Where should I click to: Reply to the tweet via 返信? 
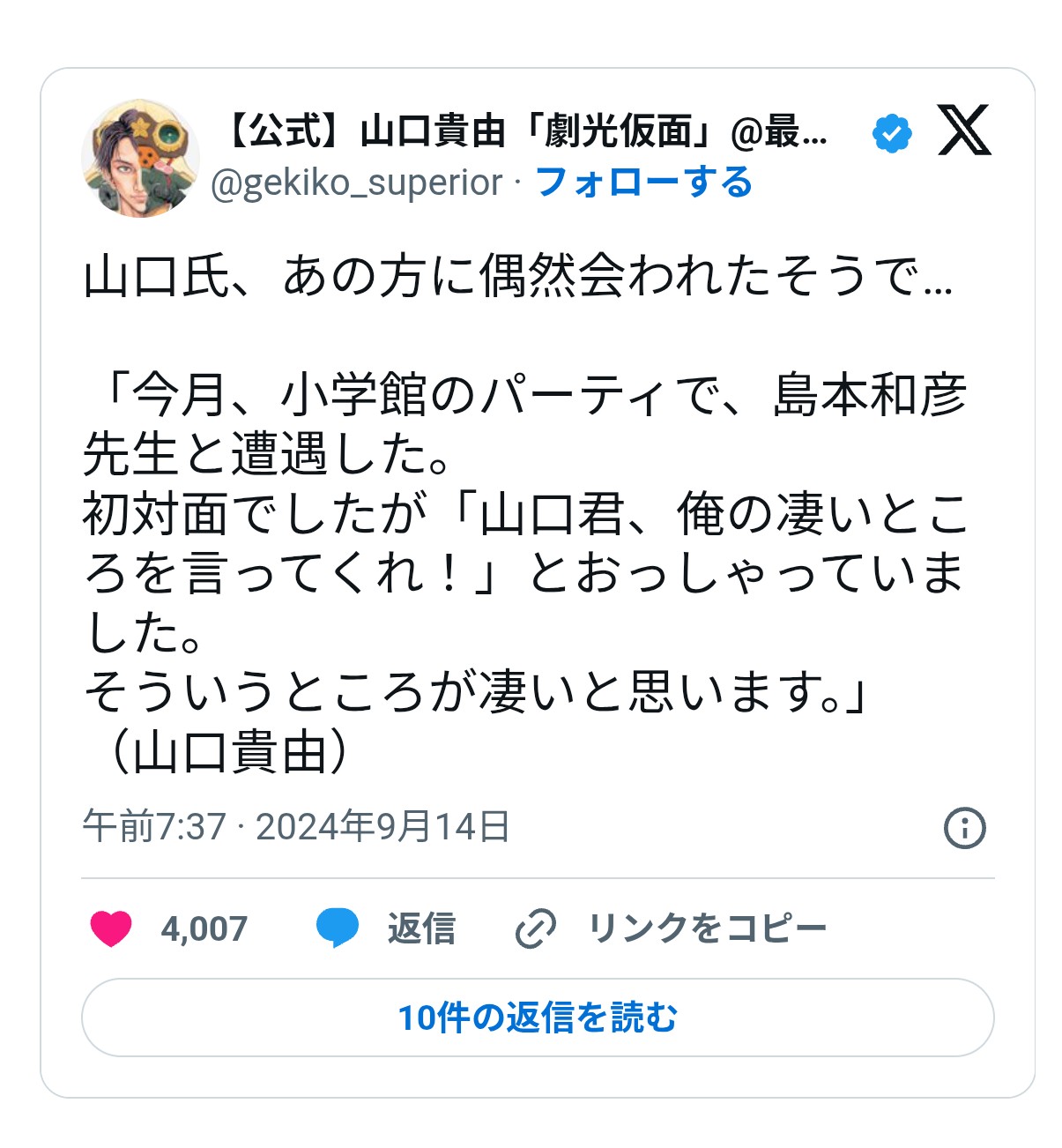pos(386,928)
